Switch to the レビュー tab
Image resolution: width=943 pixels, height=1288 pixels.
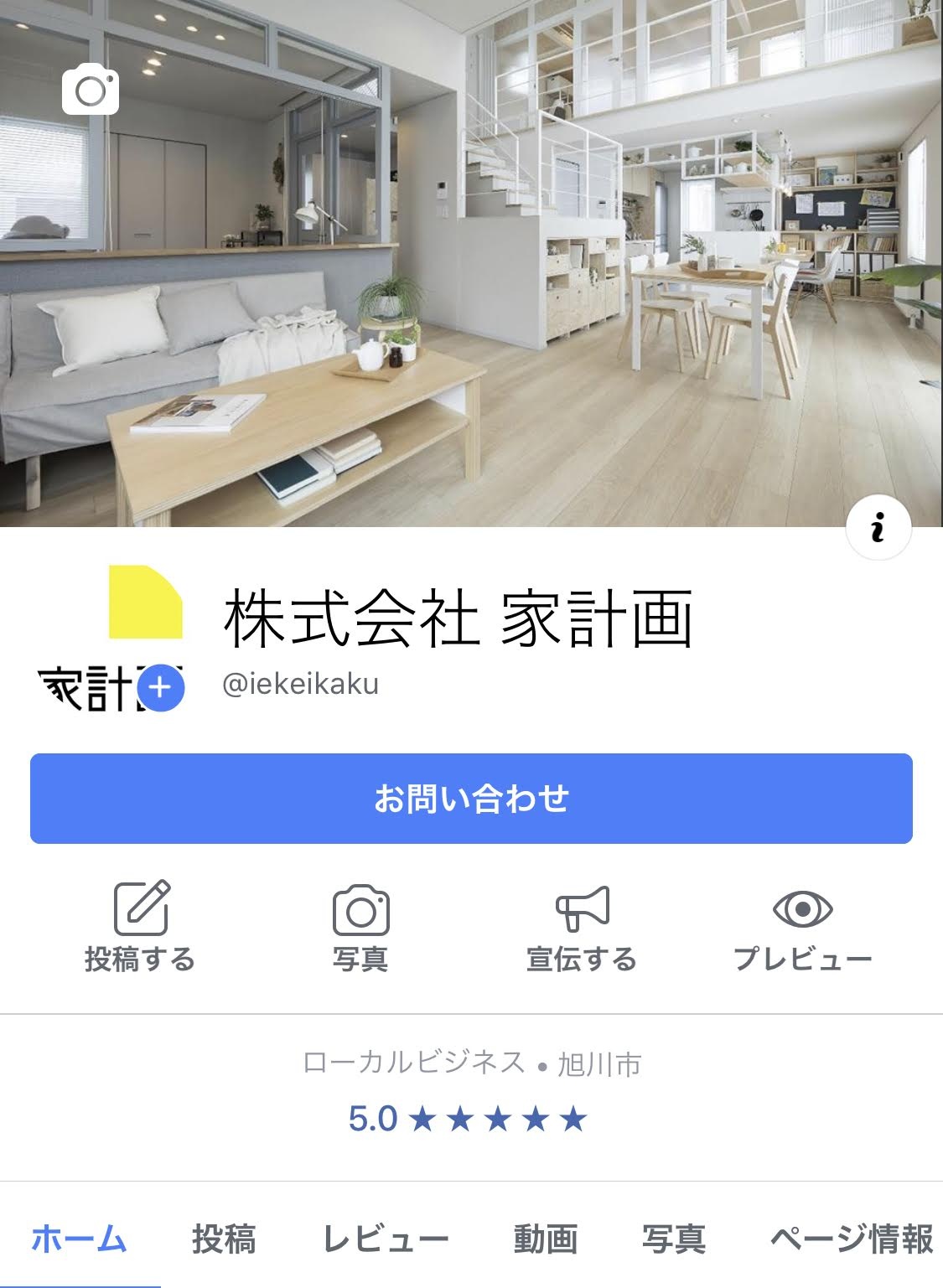point(386,1239)
